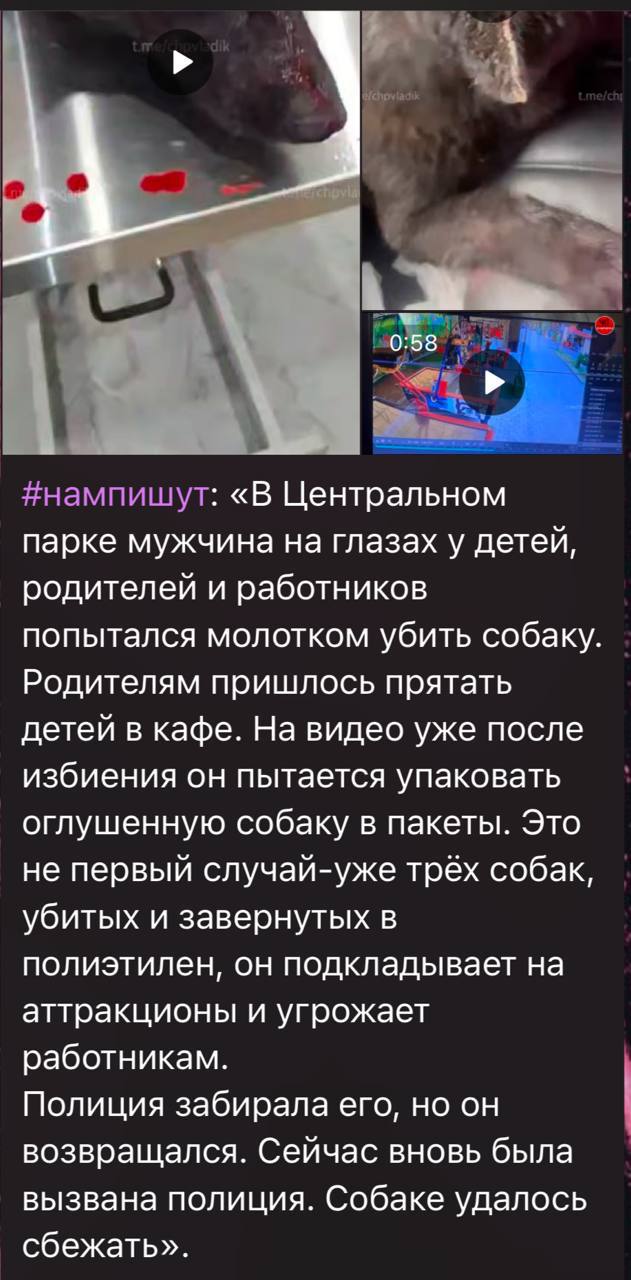Play the large video on the left
This screenshot has height=1280, width=631.
(180, 62)
